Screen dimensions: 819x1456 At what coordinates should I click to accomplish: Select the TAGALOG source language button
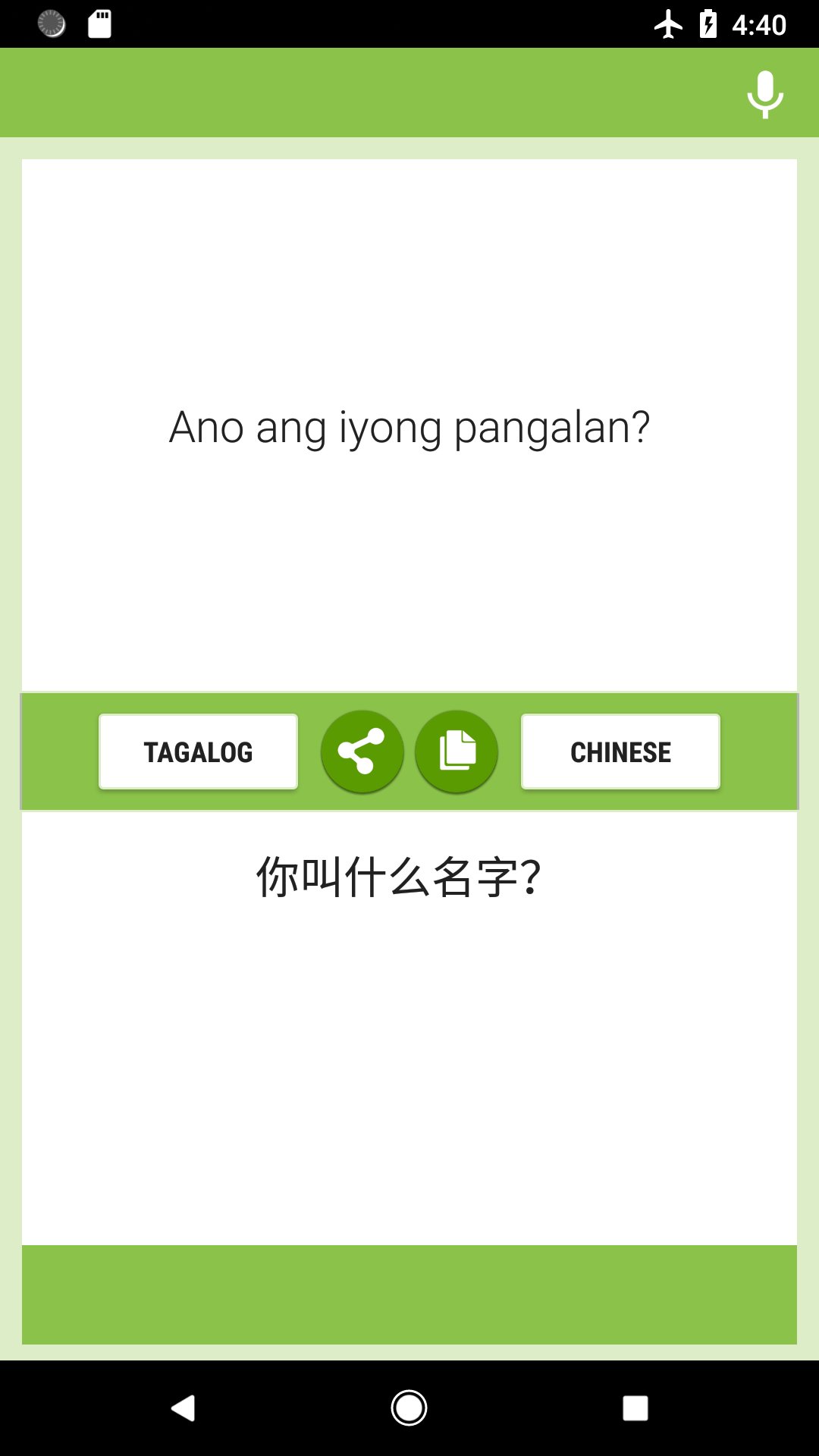pos(198,752)
